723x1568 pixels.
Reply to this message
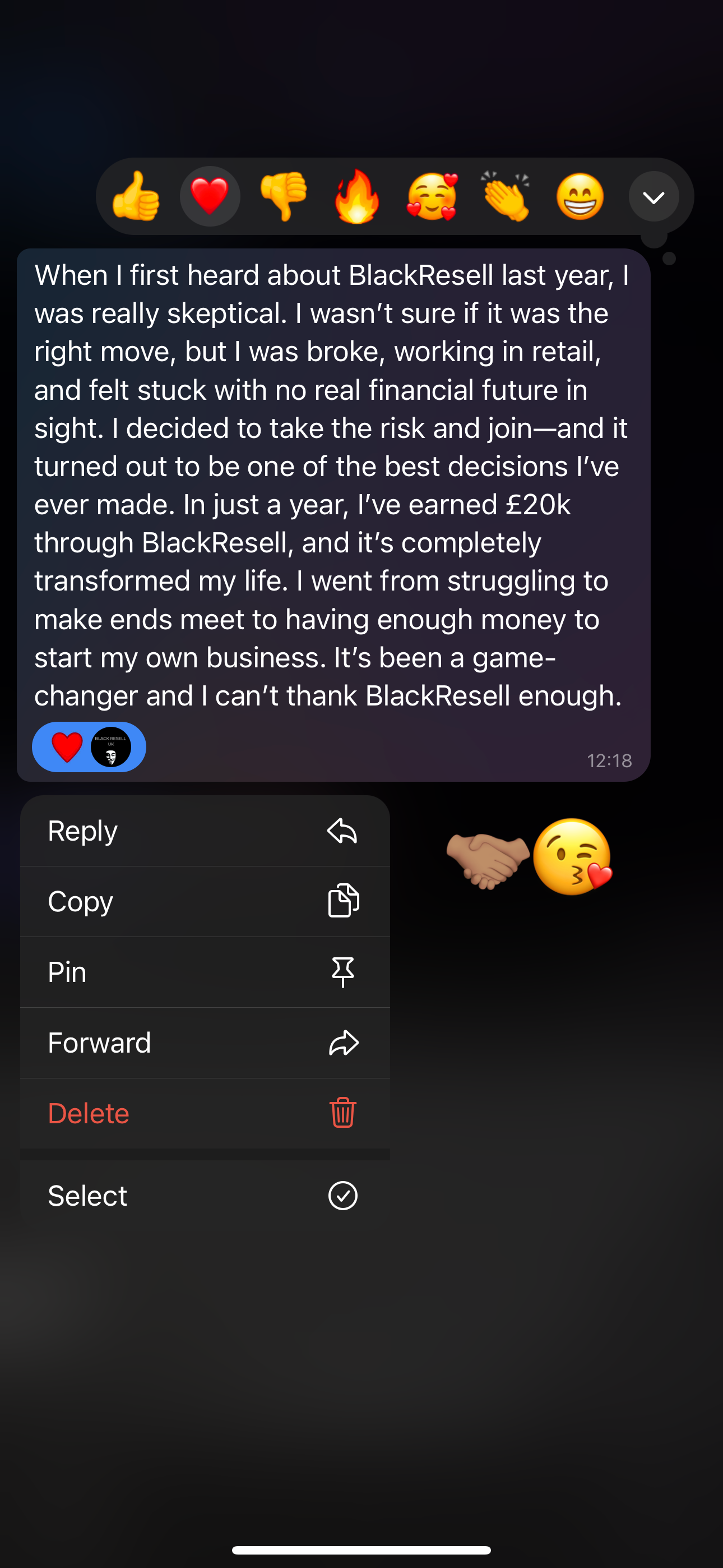205,831
